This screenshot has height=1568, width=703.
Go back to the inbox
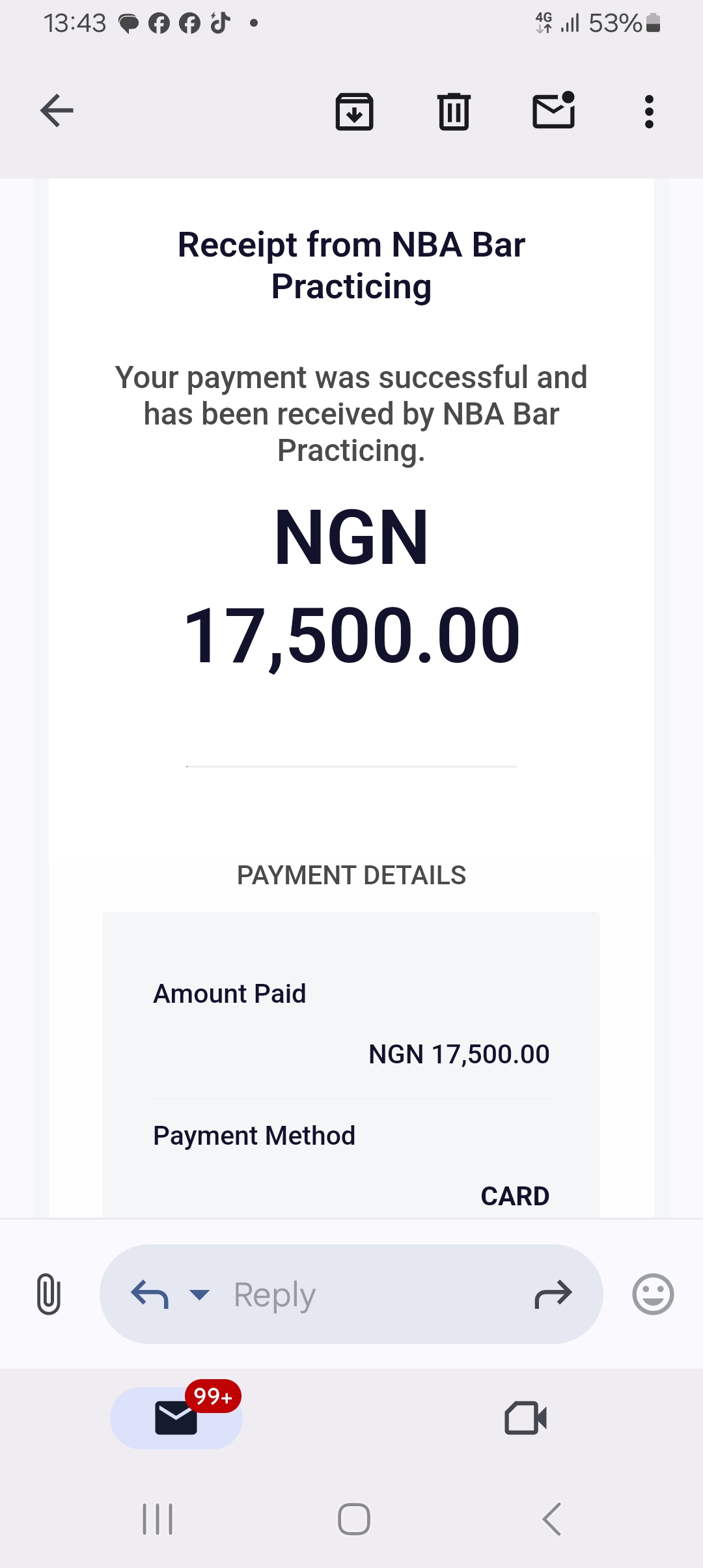(x=57, y=110)
